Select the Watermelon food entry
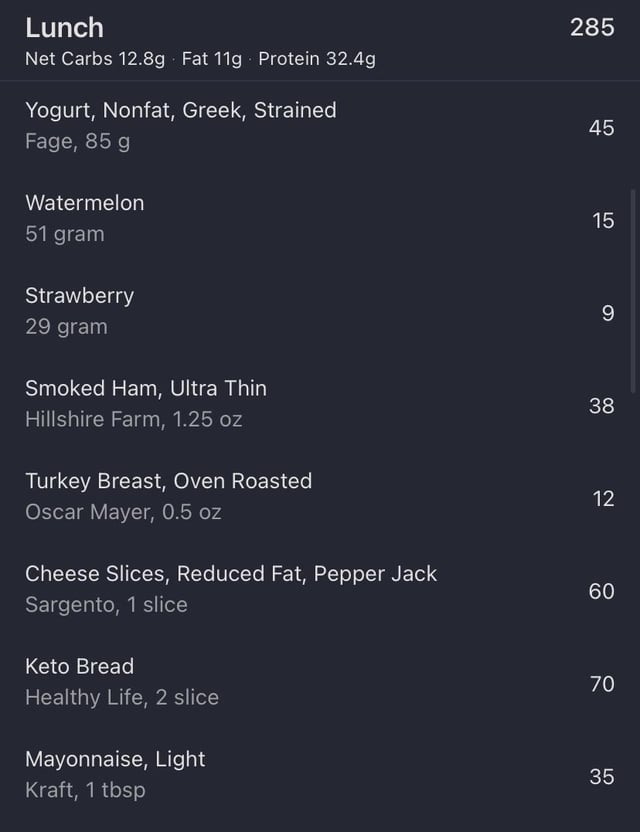640x832 pixels. 320,219
